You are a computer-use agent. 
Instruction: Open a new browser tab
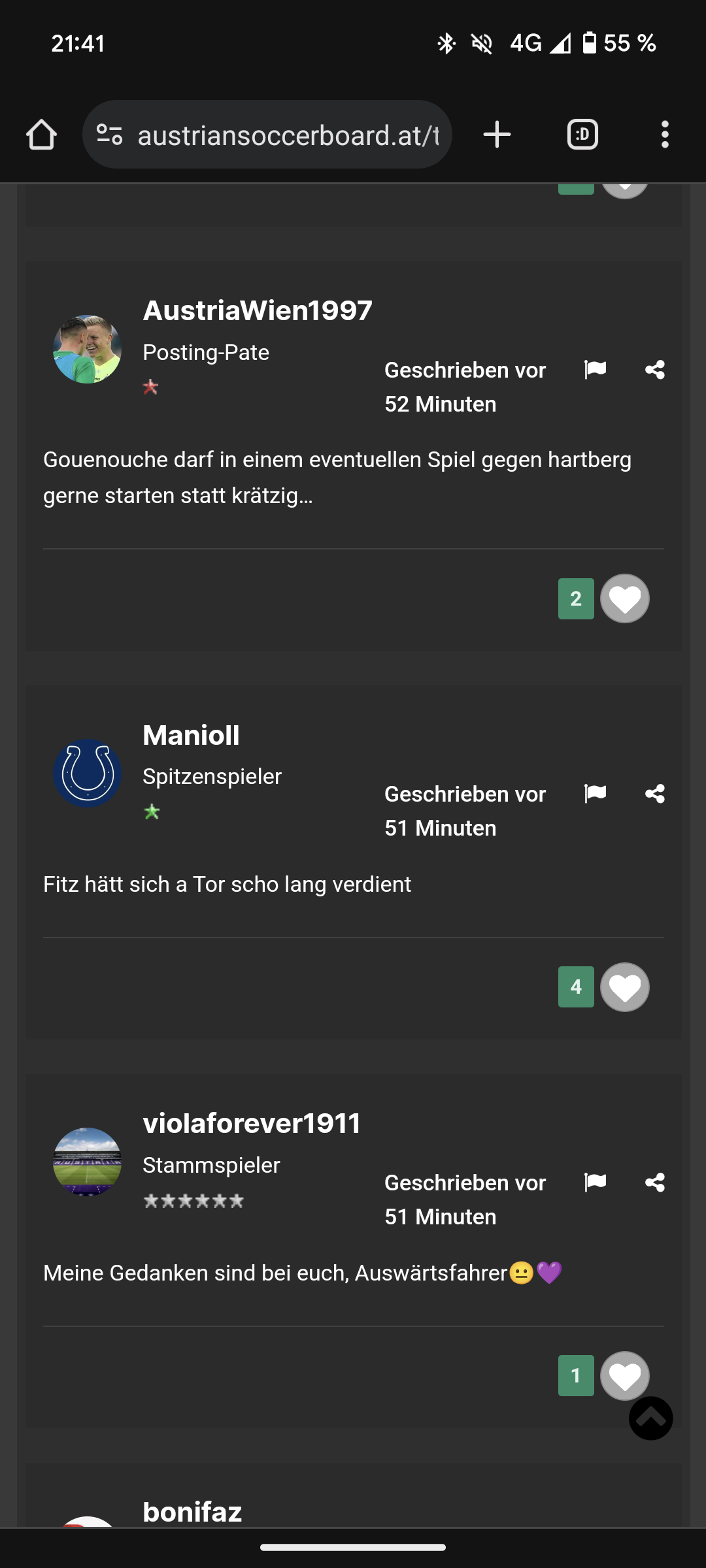[x=497, y=135]
